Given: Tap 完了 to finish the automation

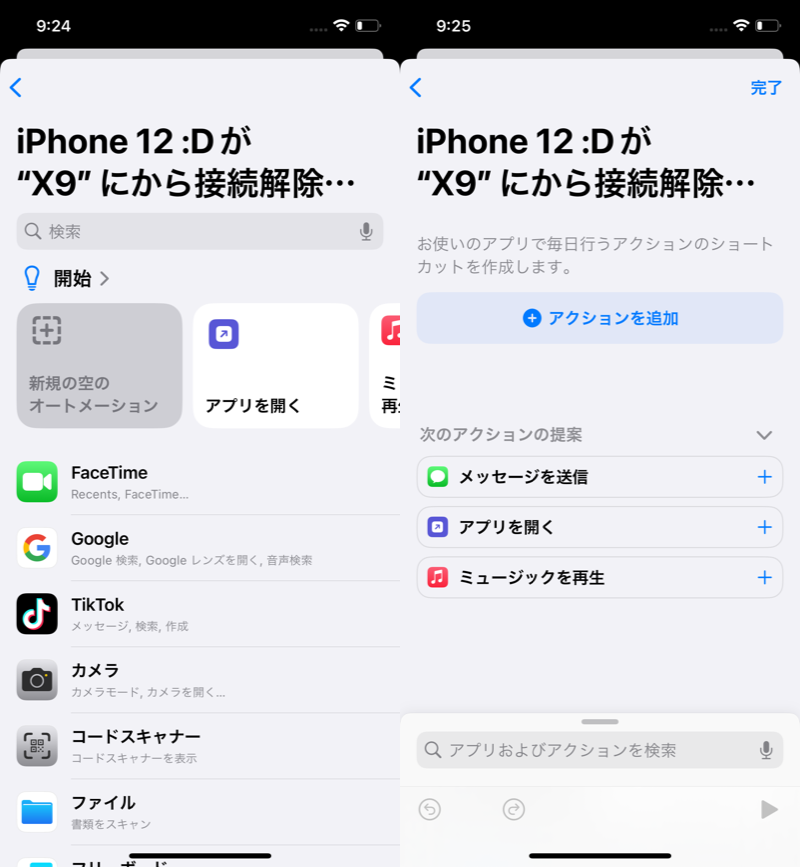Looking at the screenshot, I should point(766,88).
